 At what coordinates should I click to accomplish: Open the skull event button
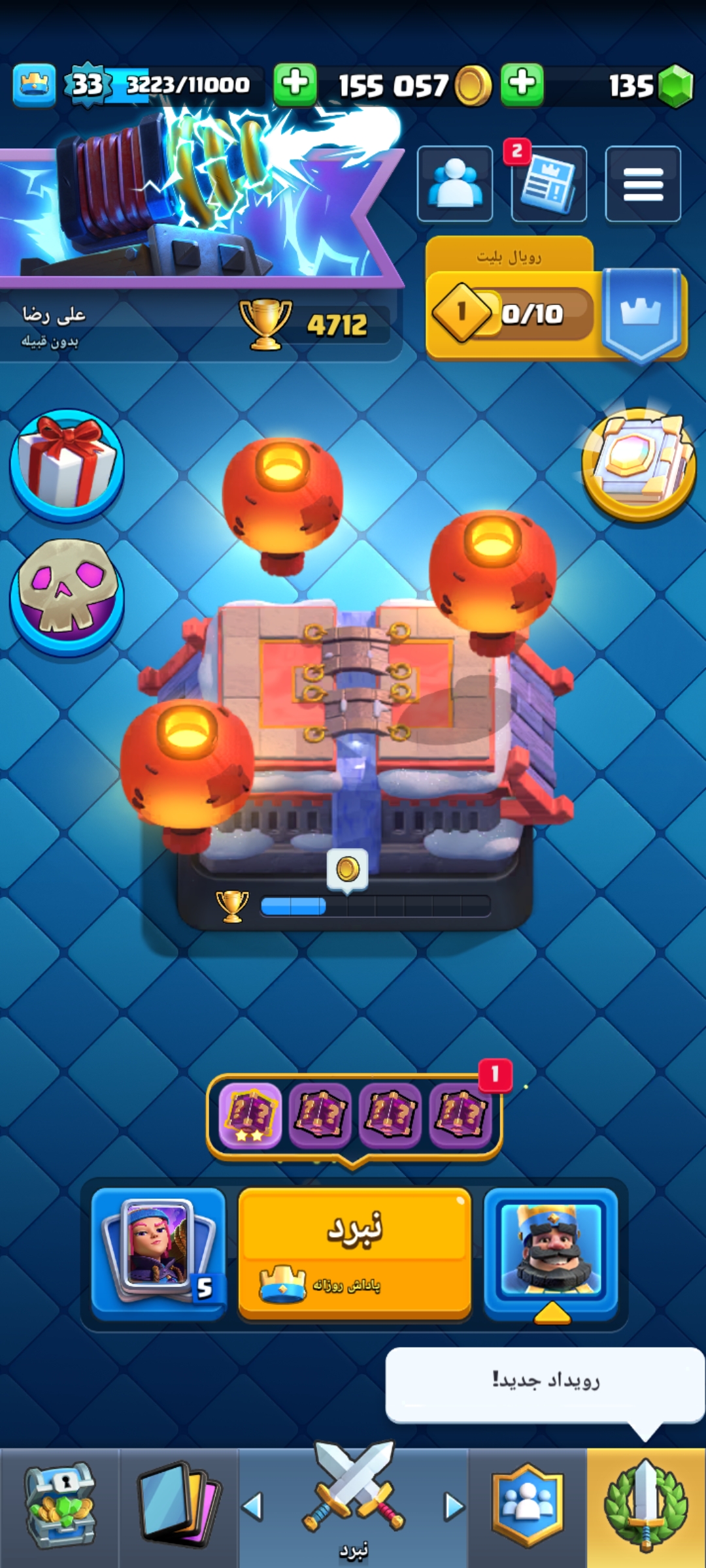pos(66,596)
